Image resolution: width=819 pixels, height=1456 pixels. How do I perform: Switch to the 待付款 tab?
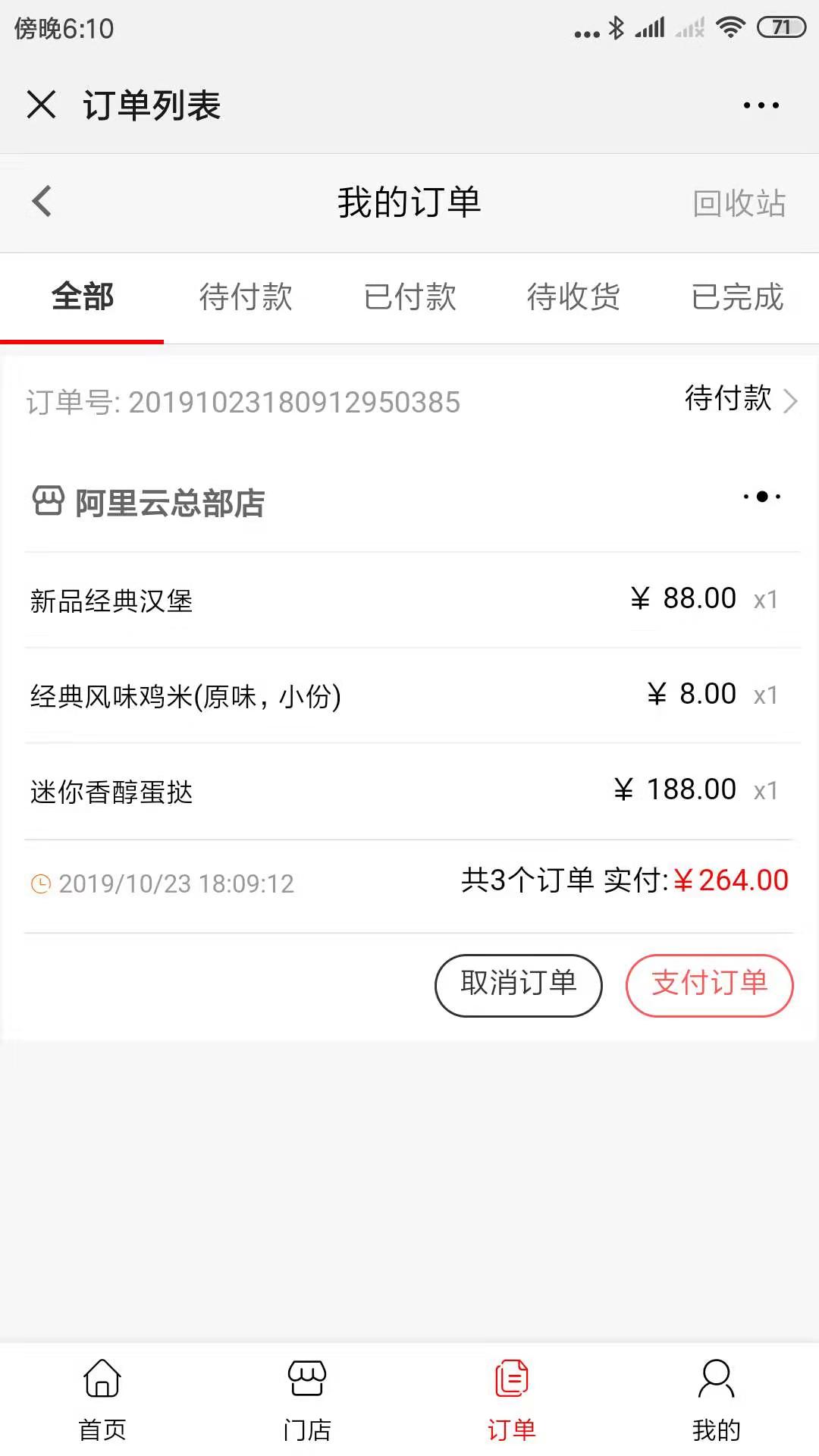point(246,297)
